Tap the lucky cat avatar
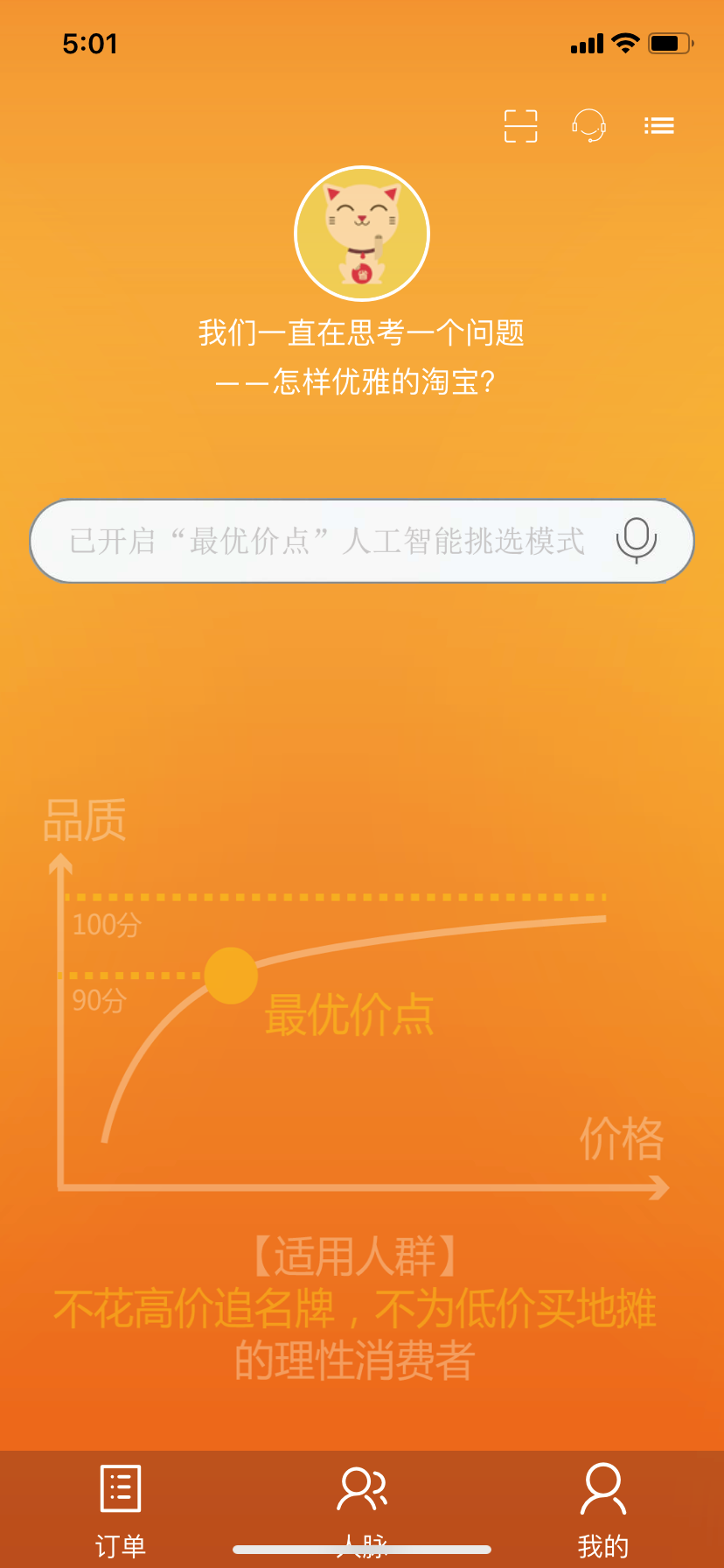Viewport: 724px width, 1568px height. click(x=362, y=234)
